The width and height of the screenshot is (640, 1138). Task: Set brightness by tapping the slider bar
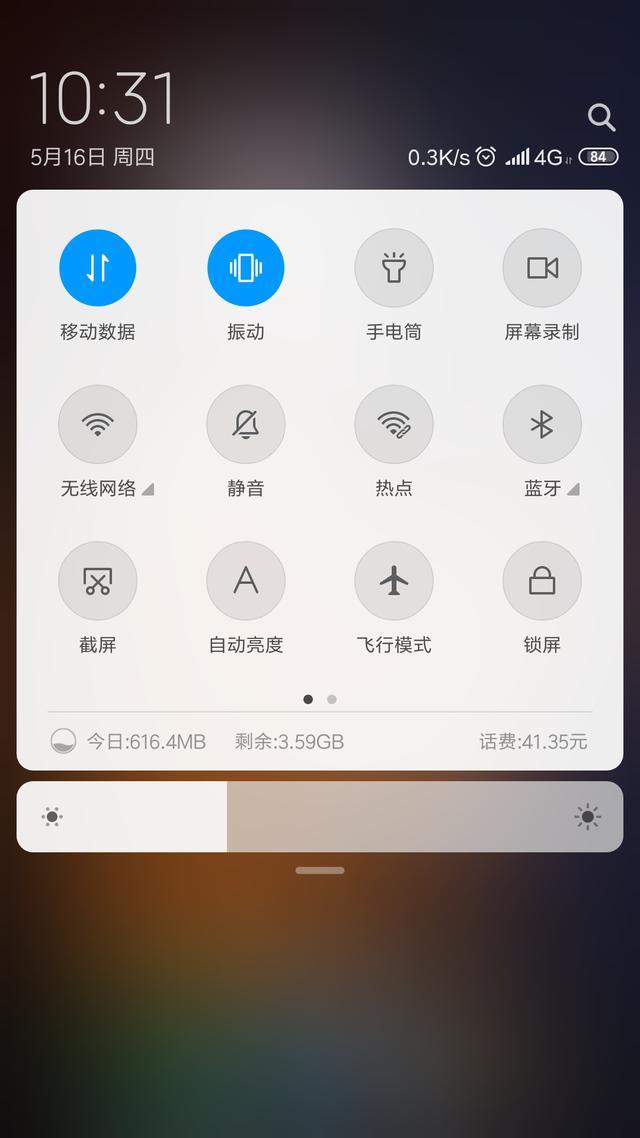click(x=320, y=817)
